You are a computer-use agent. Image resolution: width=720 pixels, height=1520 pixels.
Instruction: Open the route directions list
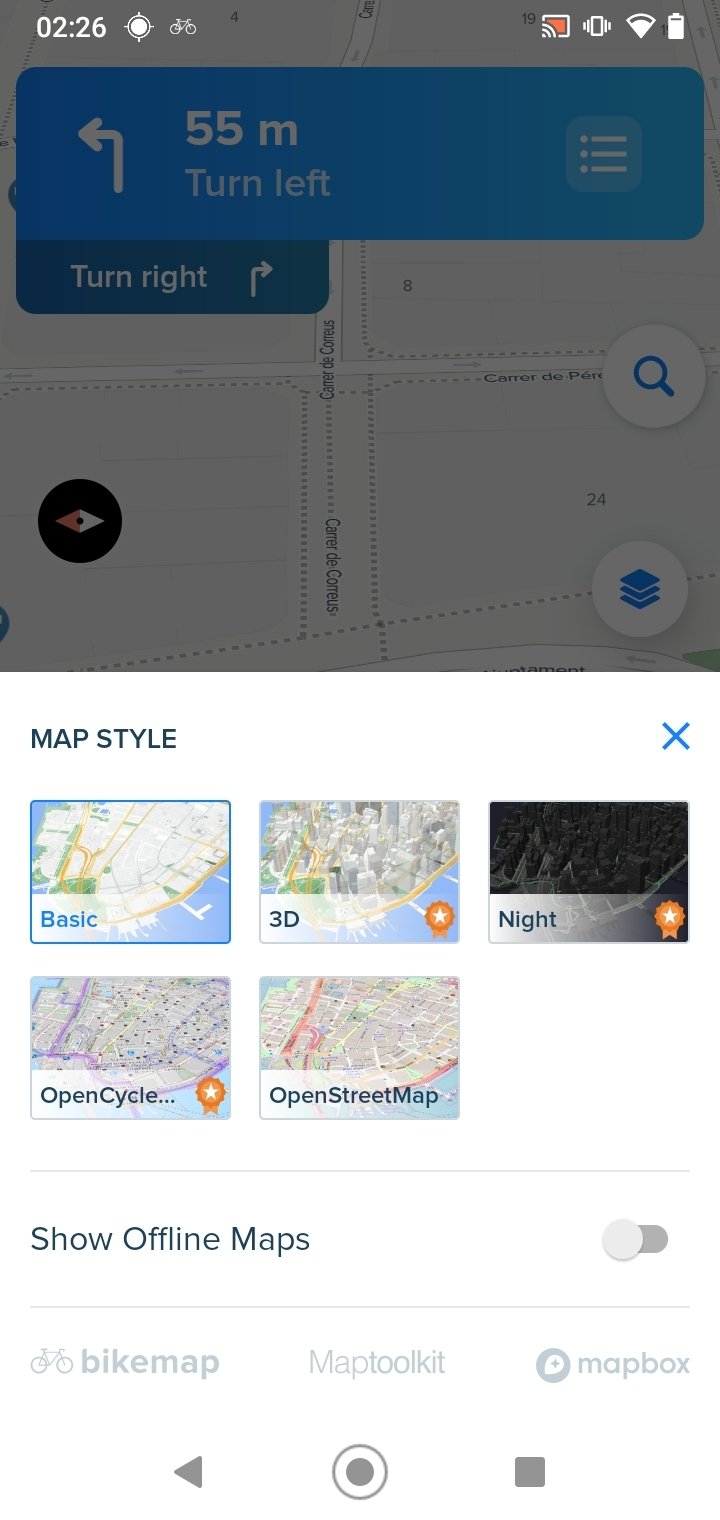pyautogui.click(x=603, y=154)
